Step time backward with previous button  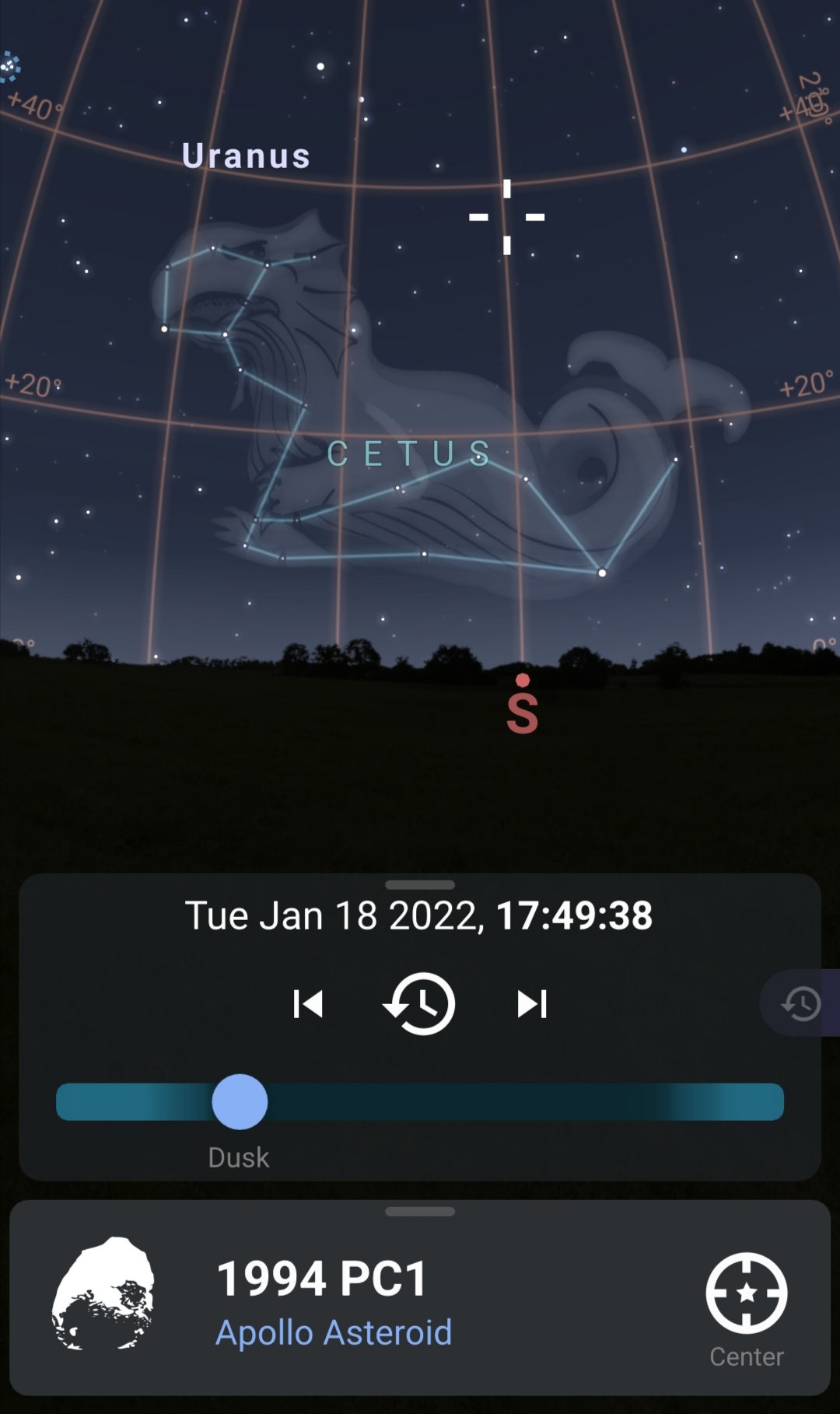click(x=308, y=1004)
